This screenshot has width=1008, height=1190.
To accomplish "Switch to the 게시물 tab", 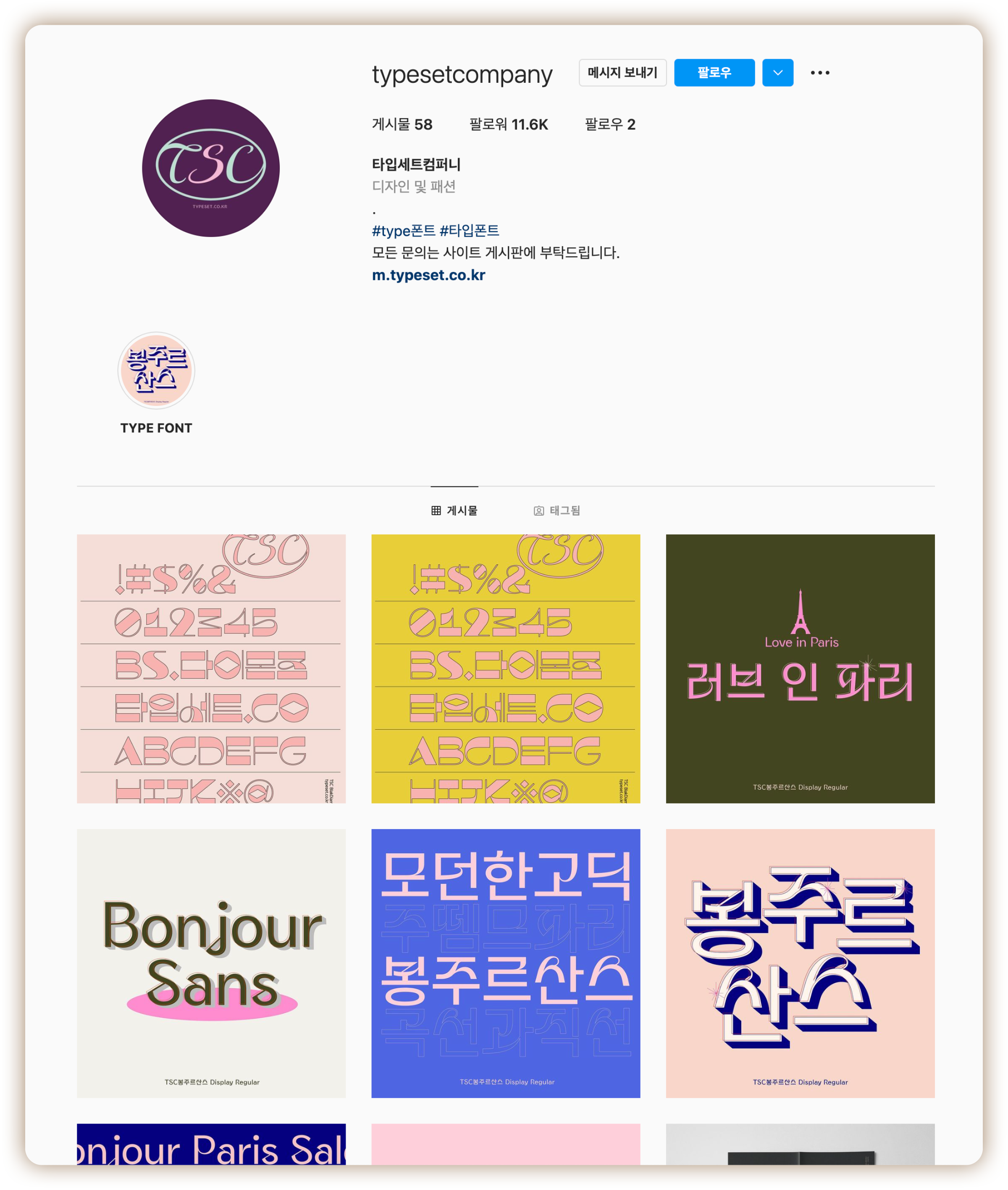I will [454, 511].
